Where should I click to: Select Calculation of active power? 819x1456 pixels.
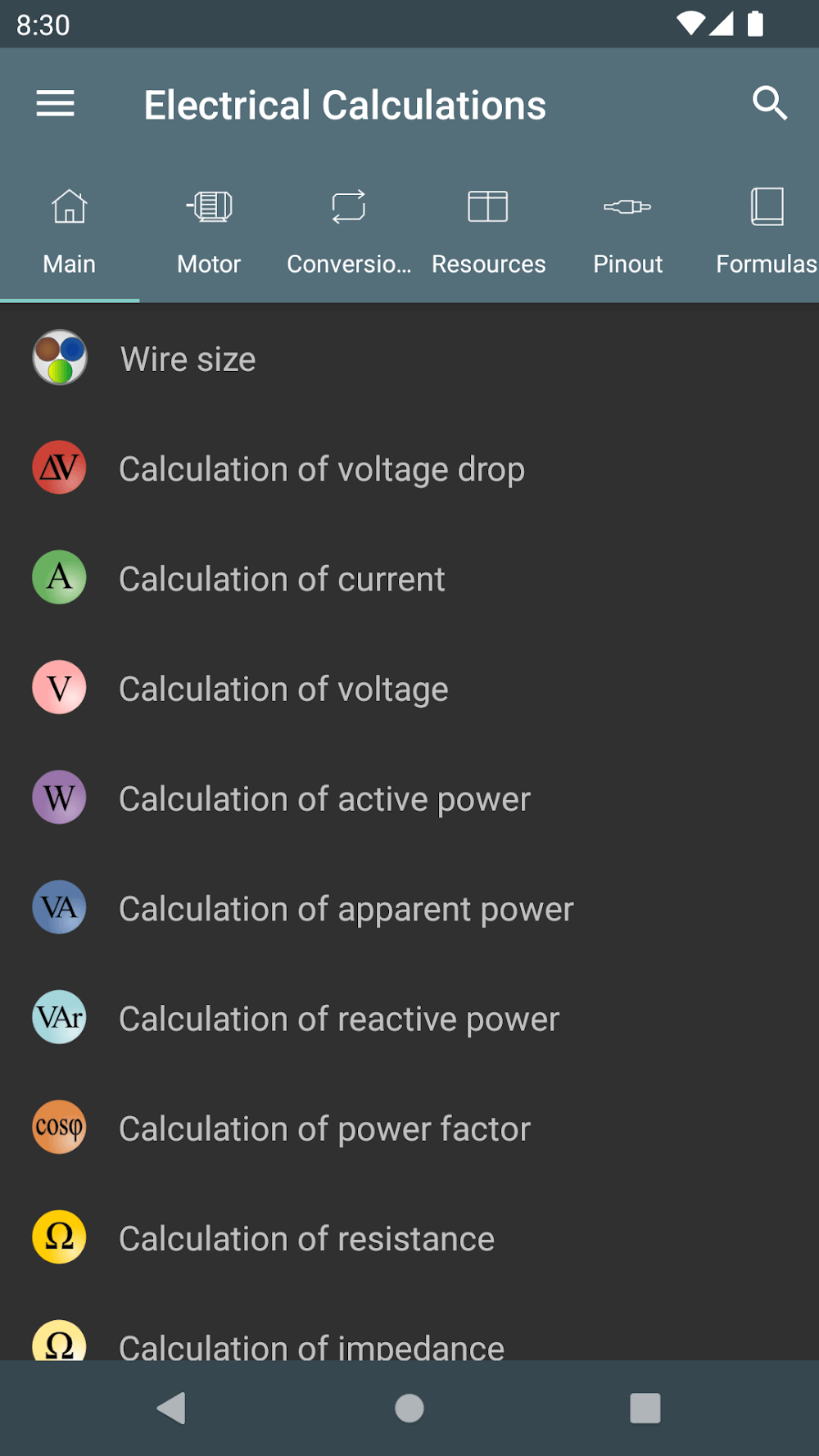[324, 798]
